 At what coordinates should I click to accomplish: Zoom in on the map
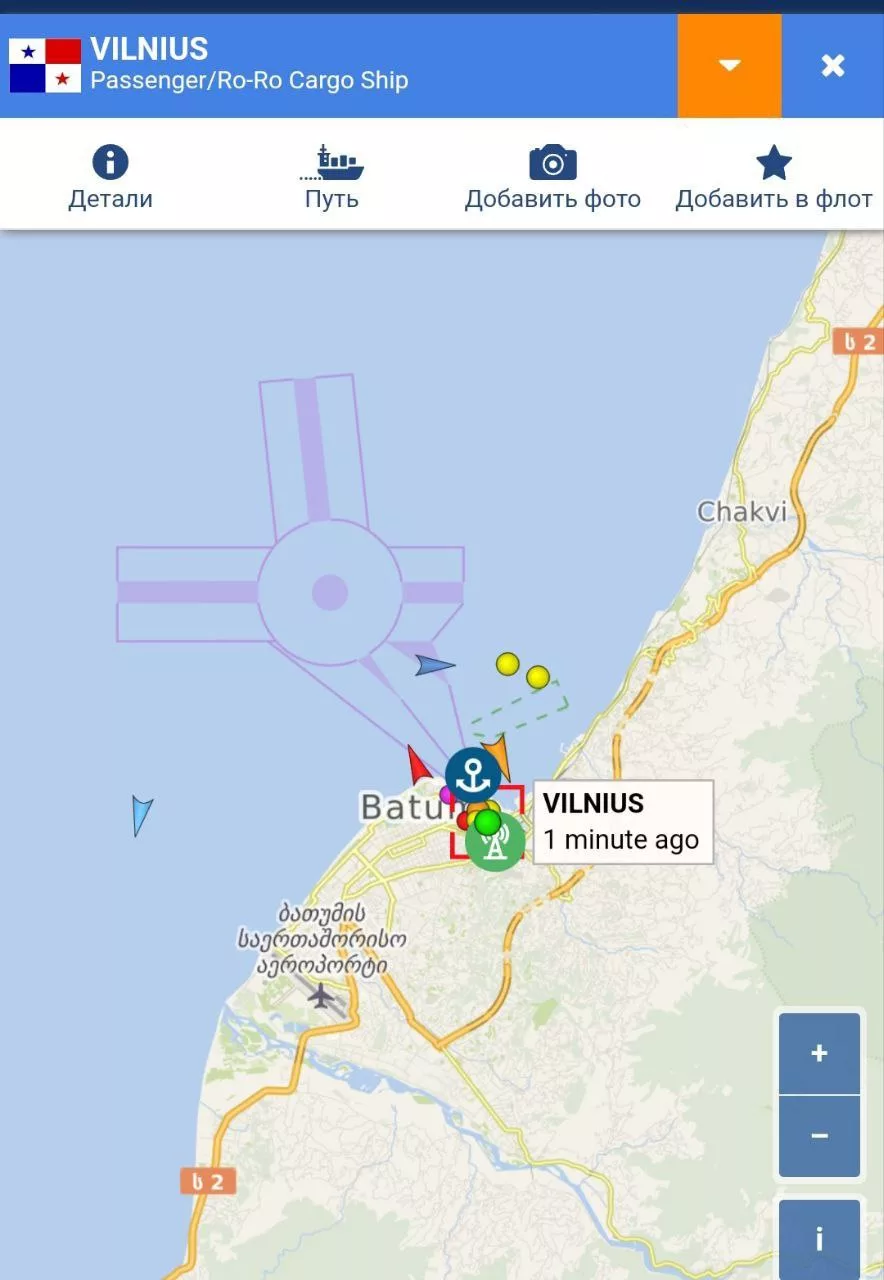click(x=819, y=1053)
